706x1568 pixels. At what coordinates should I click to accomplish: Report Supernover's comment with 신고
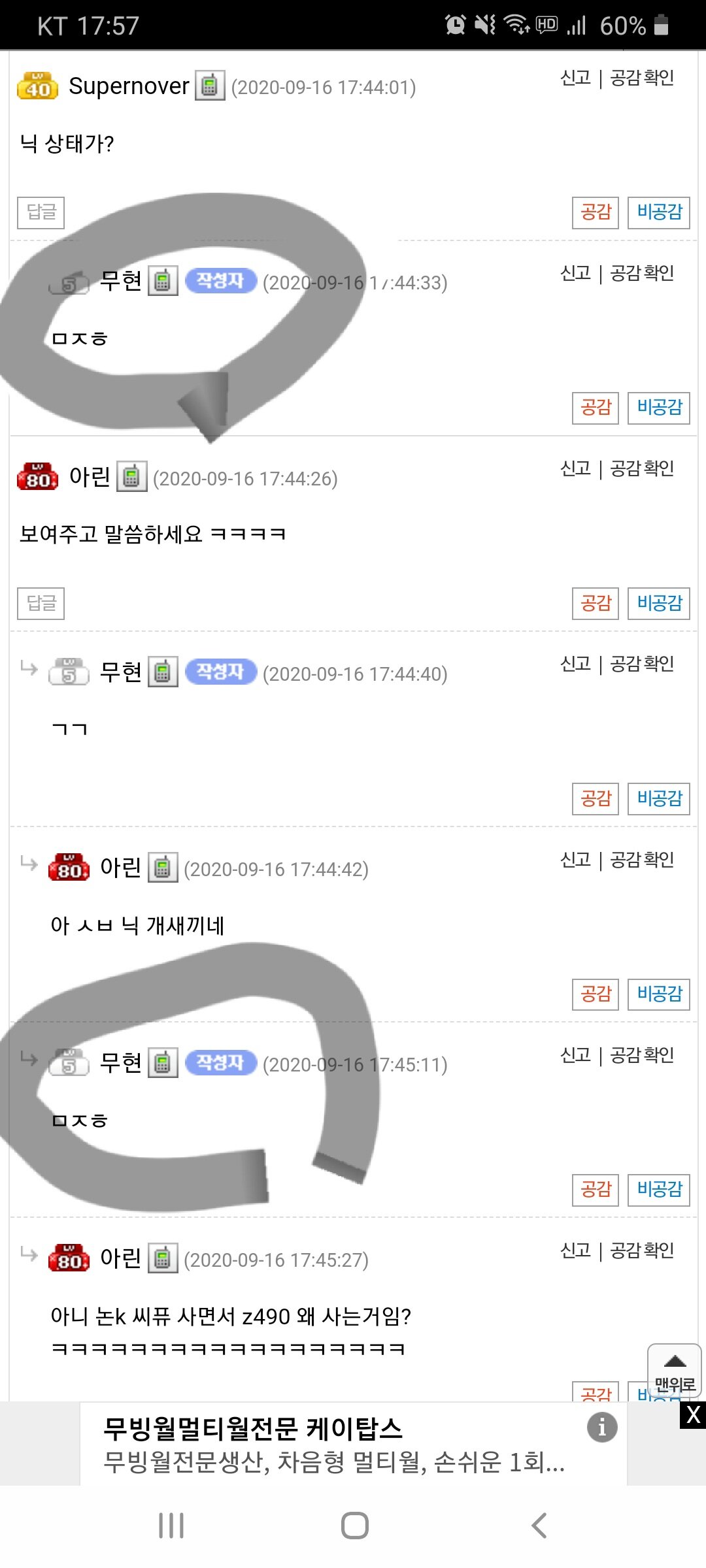pyautogui.click(x=576, y=78)
